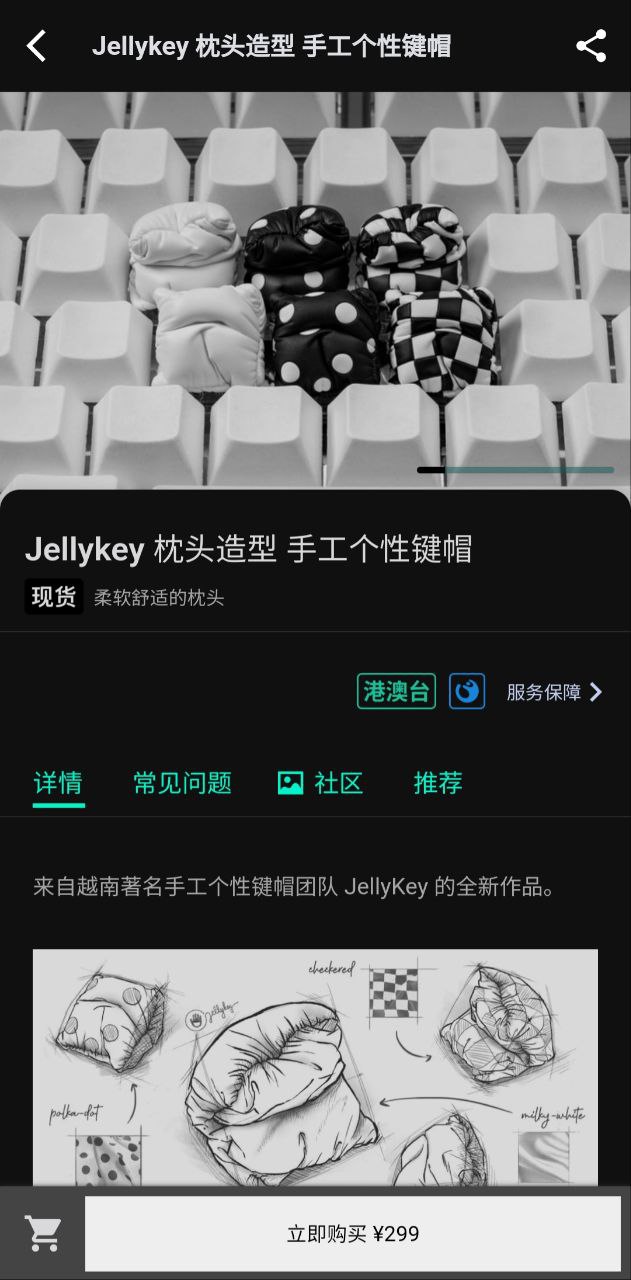This screenshot has height=1280, width=631.
Task: Tap 立即购买 ¥299 to buy now
Action: click(353, 1234)
